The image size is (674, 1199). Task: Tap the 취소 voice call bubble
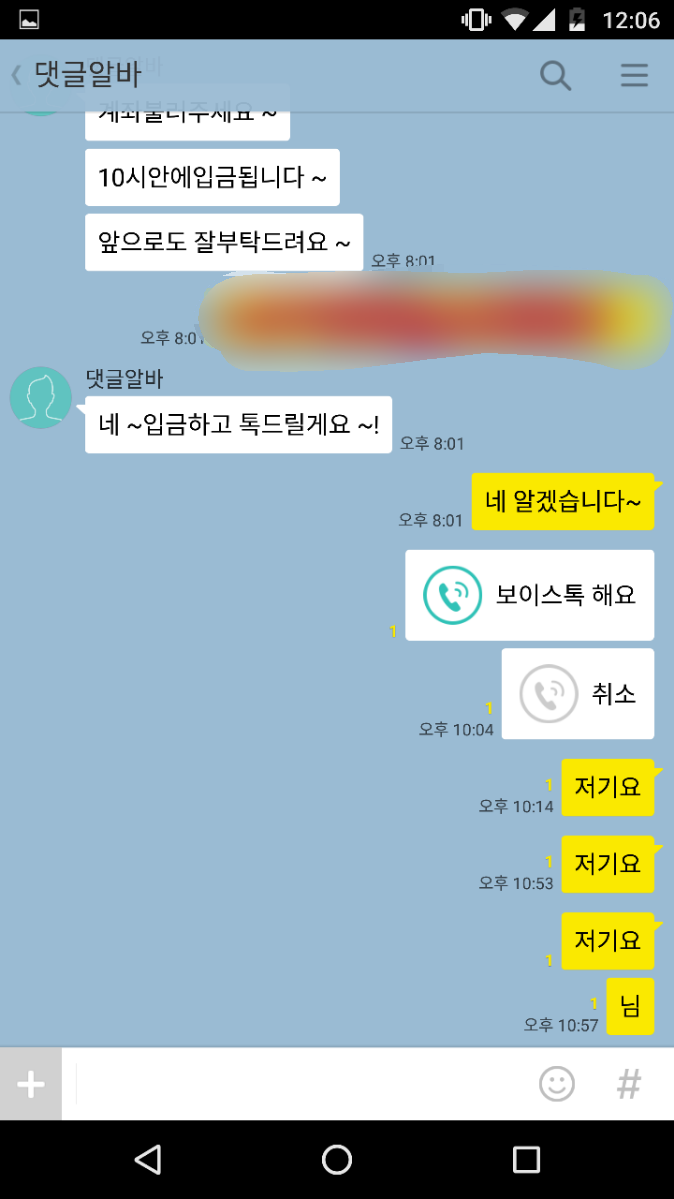pos(577,694)
